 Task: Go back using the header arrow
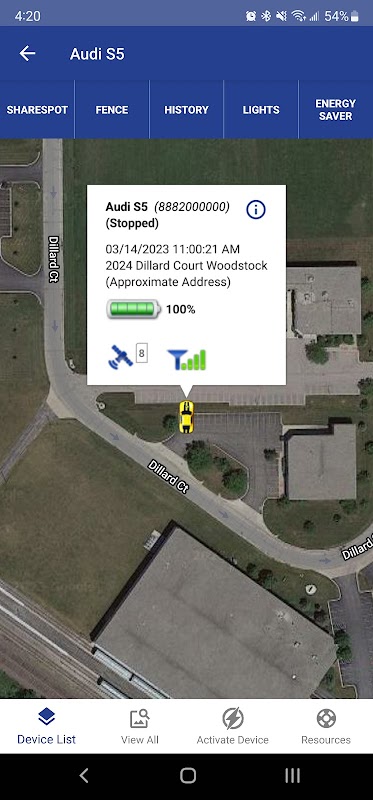[27, 54]
